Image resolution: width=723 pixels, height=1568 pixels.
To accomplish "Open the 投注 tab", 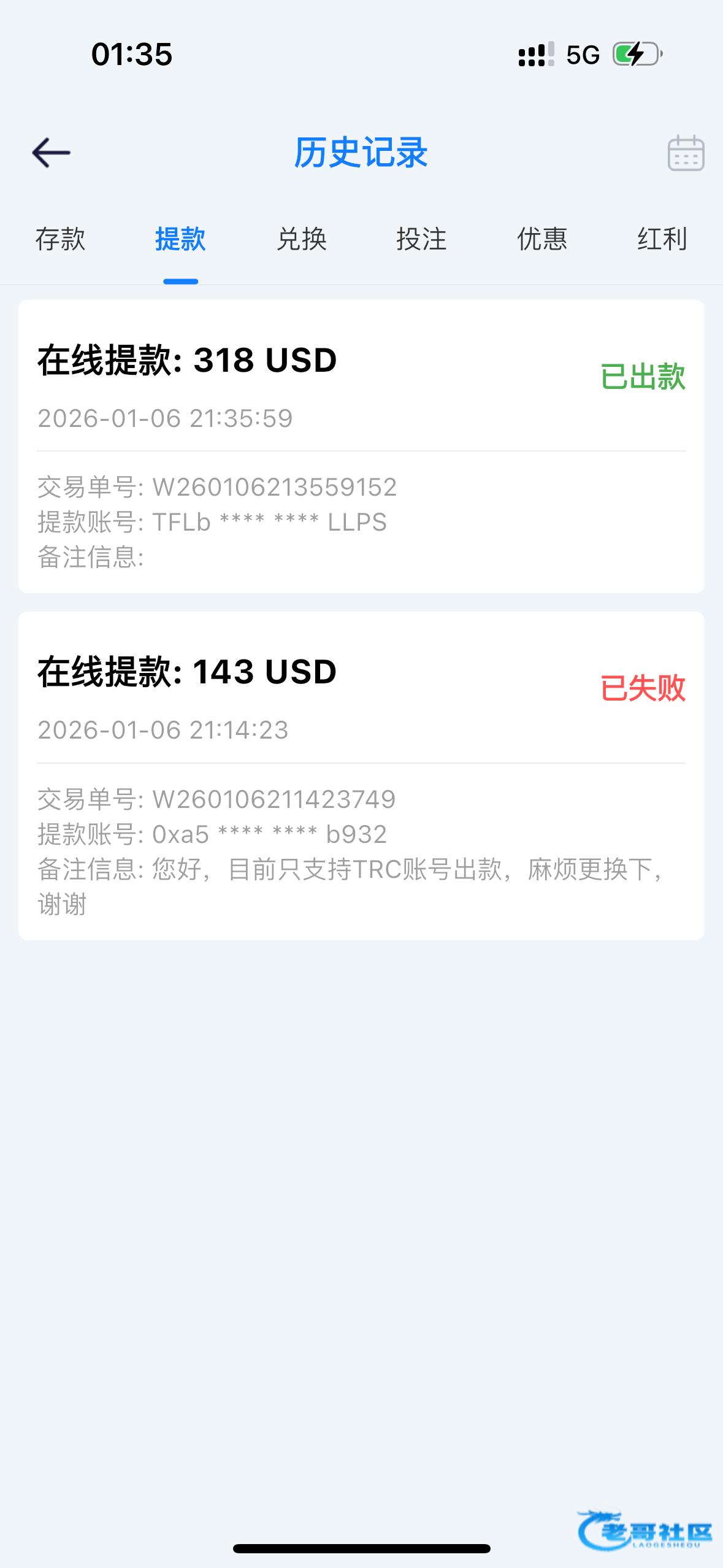I will [x=421, y=239].
